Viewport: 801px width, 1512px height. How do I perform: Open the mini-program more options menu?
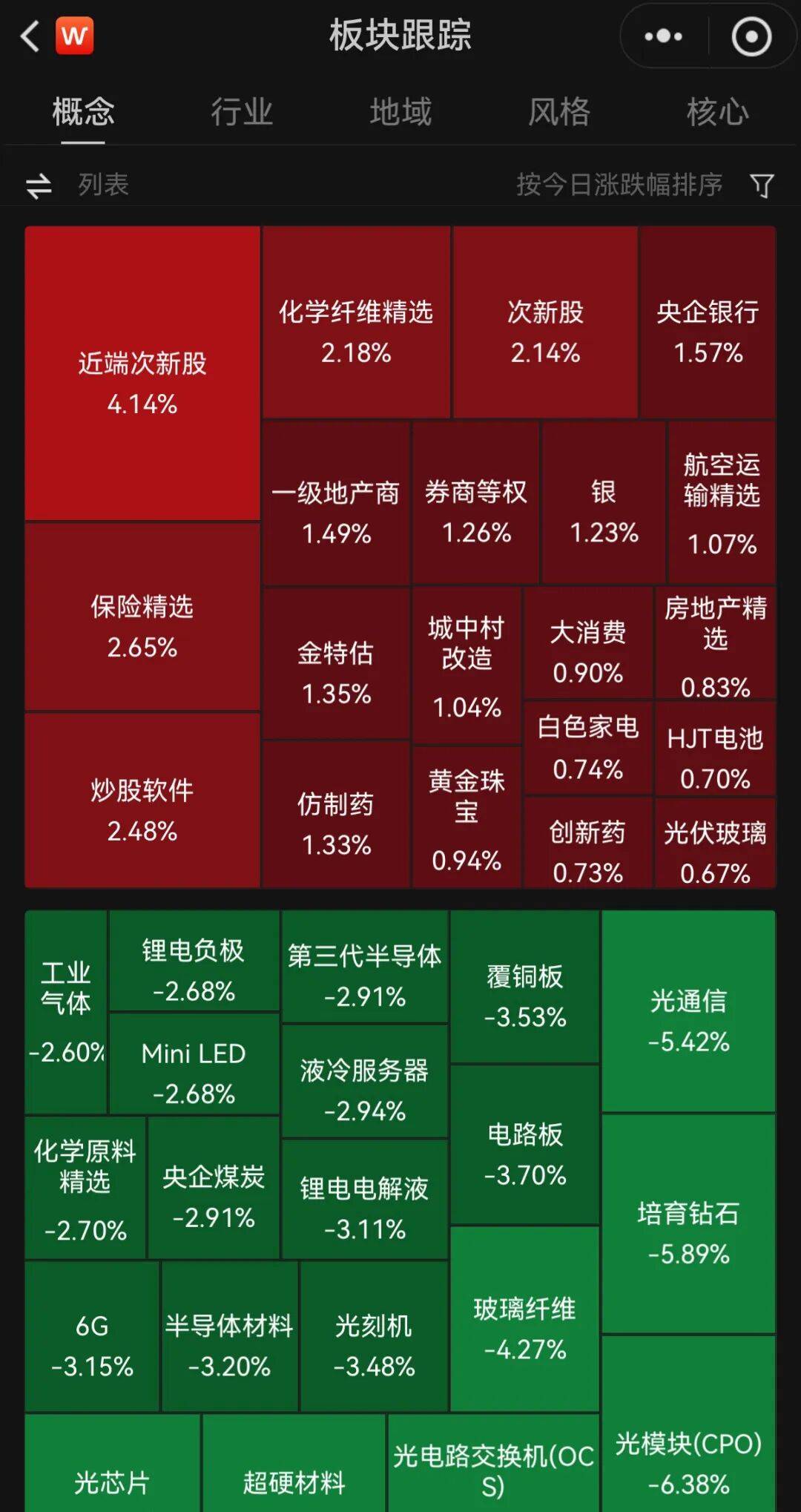(x=663, y=36)
